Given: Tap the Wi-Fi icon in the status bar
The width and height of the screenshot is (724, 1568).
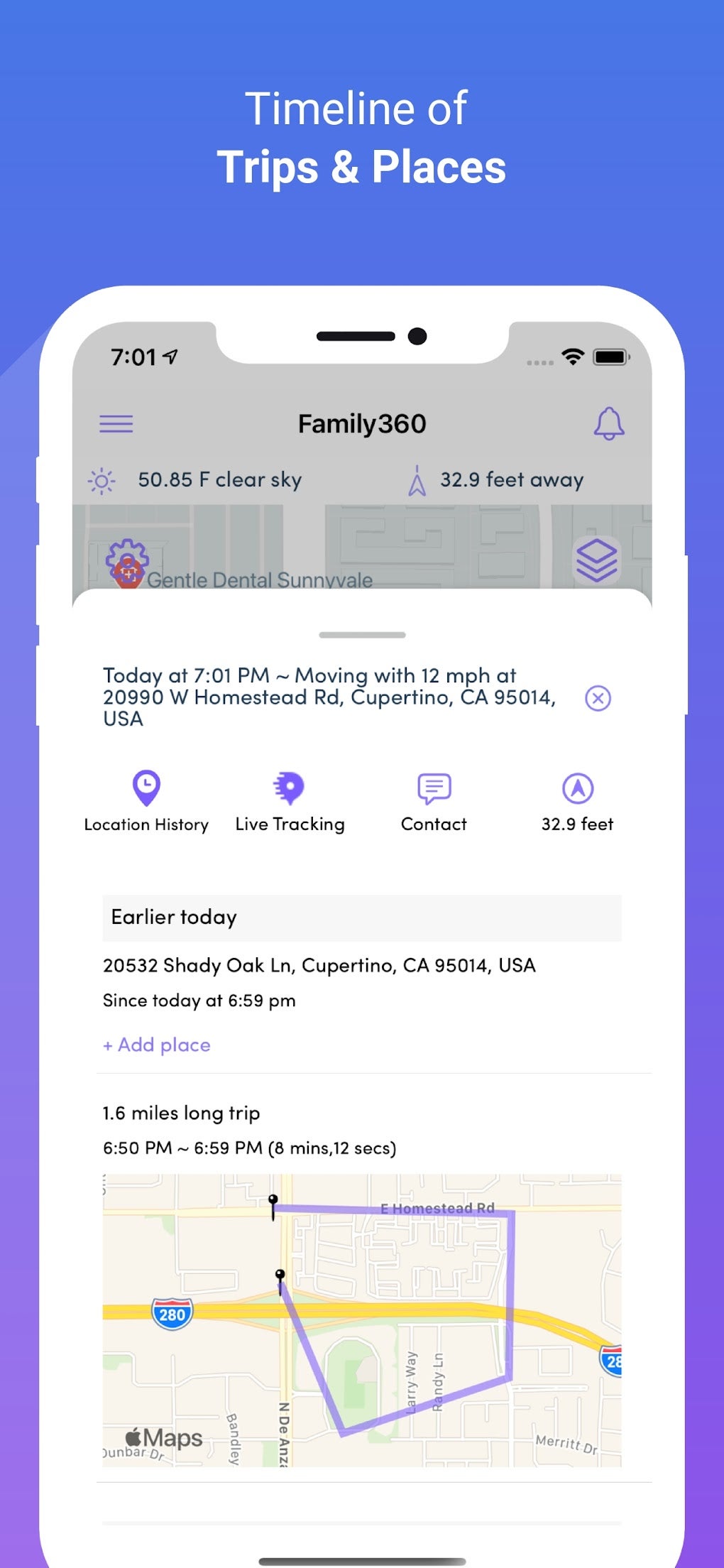Looking at the screenshot, I should point(572,357).
